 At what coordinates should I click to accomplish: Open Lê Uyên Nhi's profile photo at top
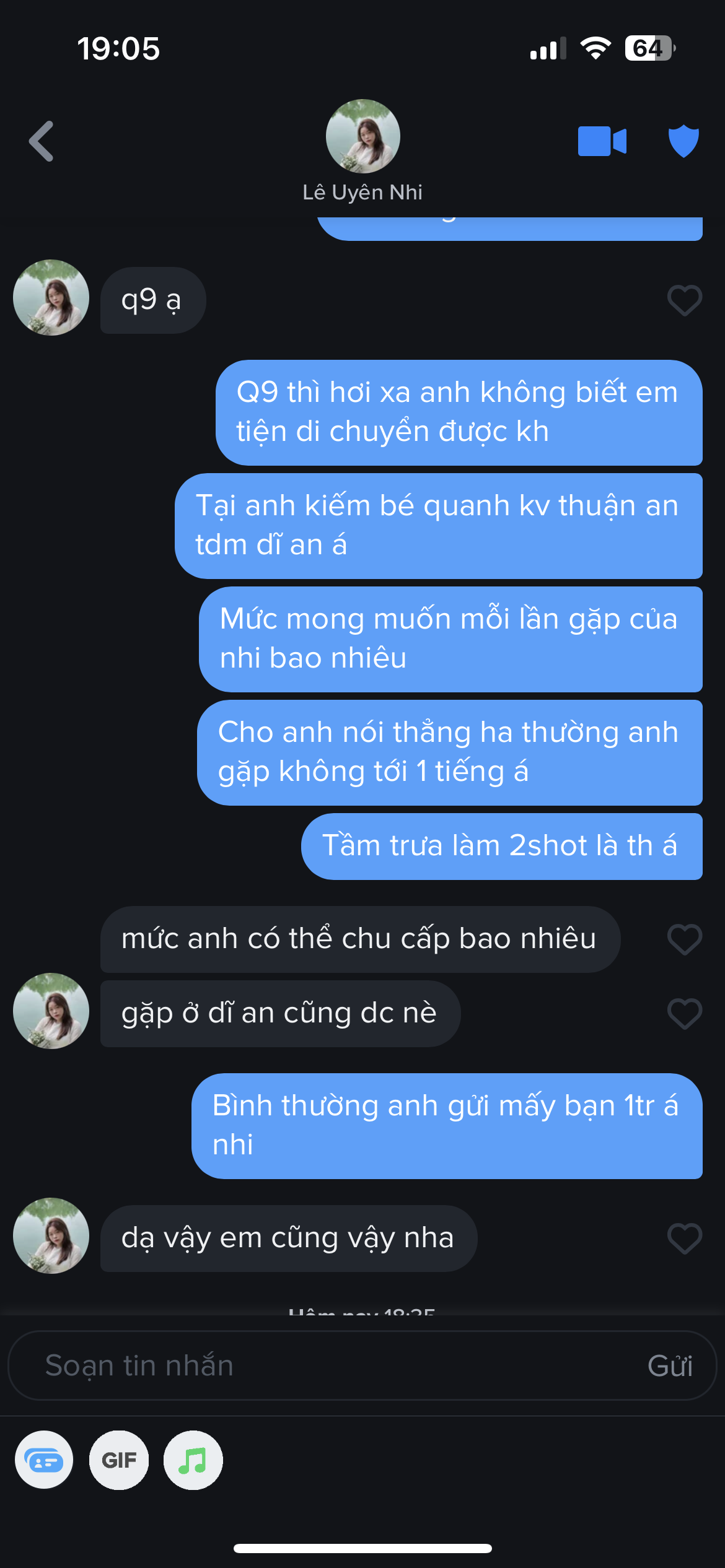[363, 136]
